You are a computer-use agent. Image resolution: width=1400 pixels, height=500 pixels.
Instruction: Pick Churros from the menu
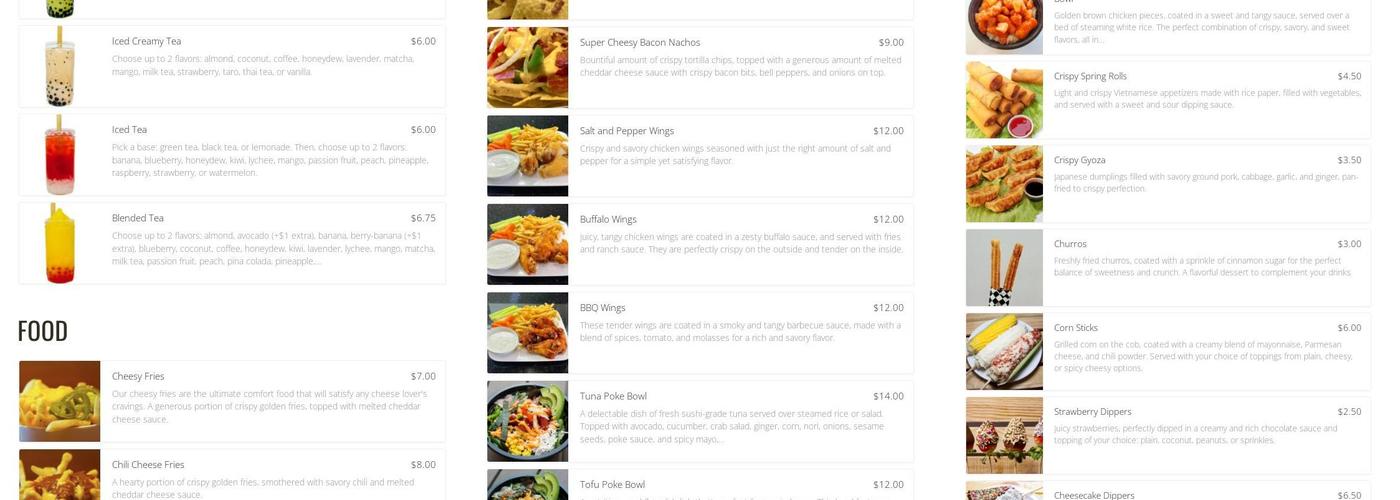(x=1168, y=268)
